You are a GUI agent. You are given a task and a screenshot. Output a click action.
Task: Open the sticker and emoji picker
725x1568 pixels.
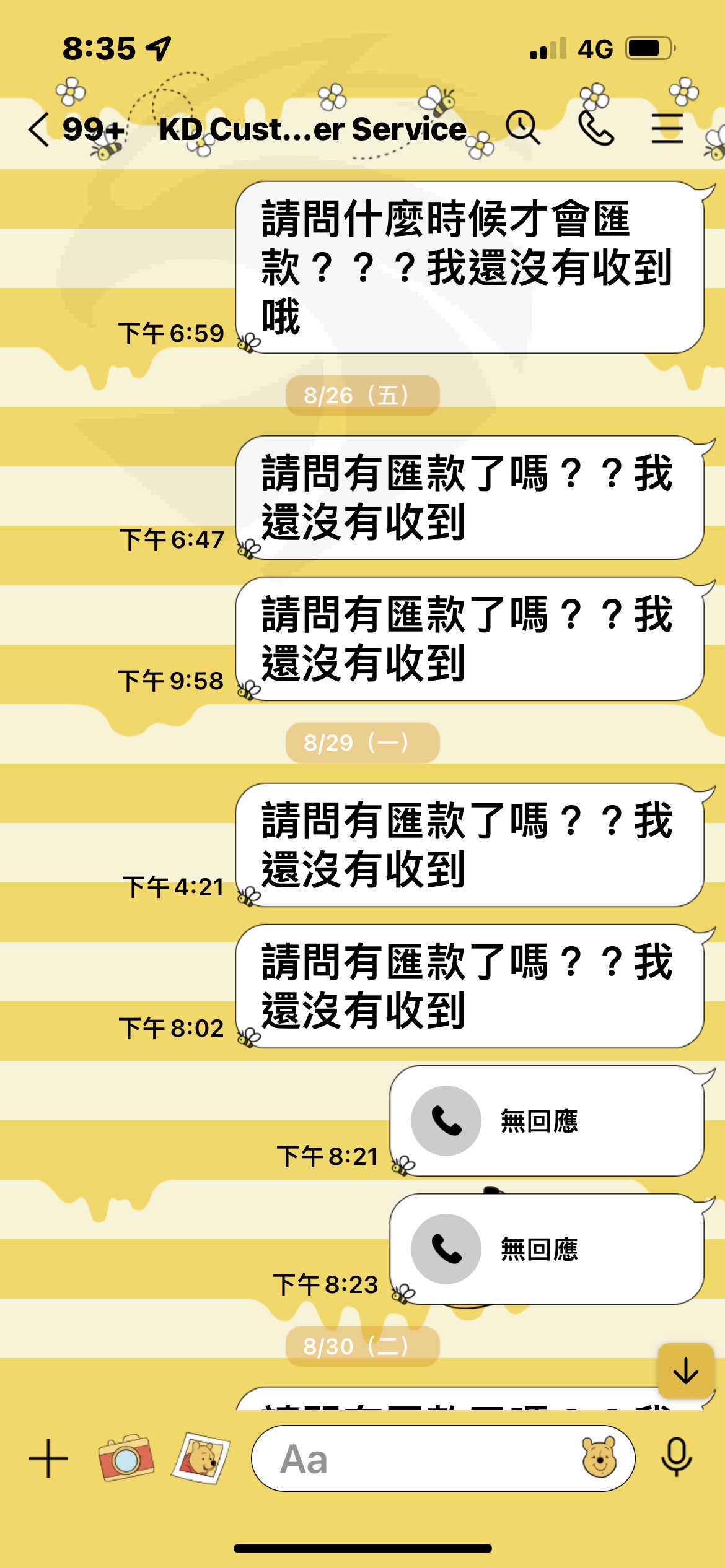[x=599, y=1458]
